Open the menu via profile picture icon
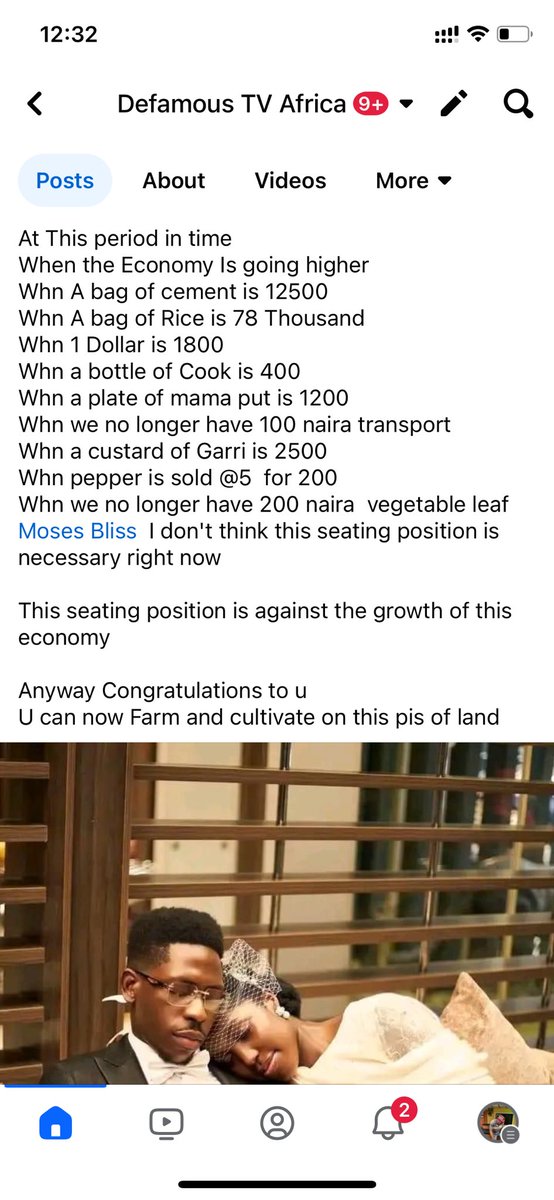 tap(498, 1124)
